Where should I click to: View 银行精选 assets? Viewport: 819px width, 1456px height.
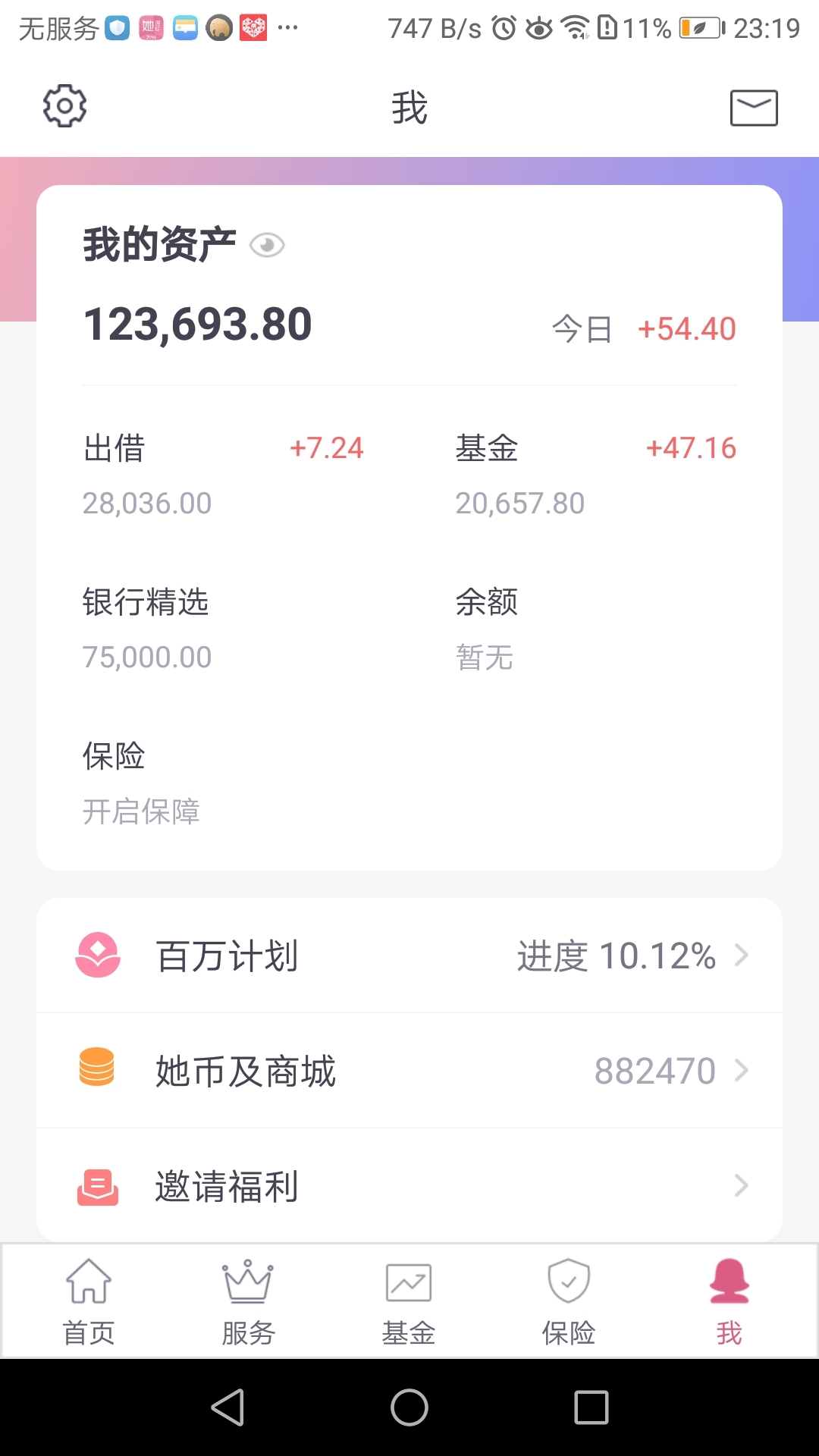click(223, 629)
